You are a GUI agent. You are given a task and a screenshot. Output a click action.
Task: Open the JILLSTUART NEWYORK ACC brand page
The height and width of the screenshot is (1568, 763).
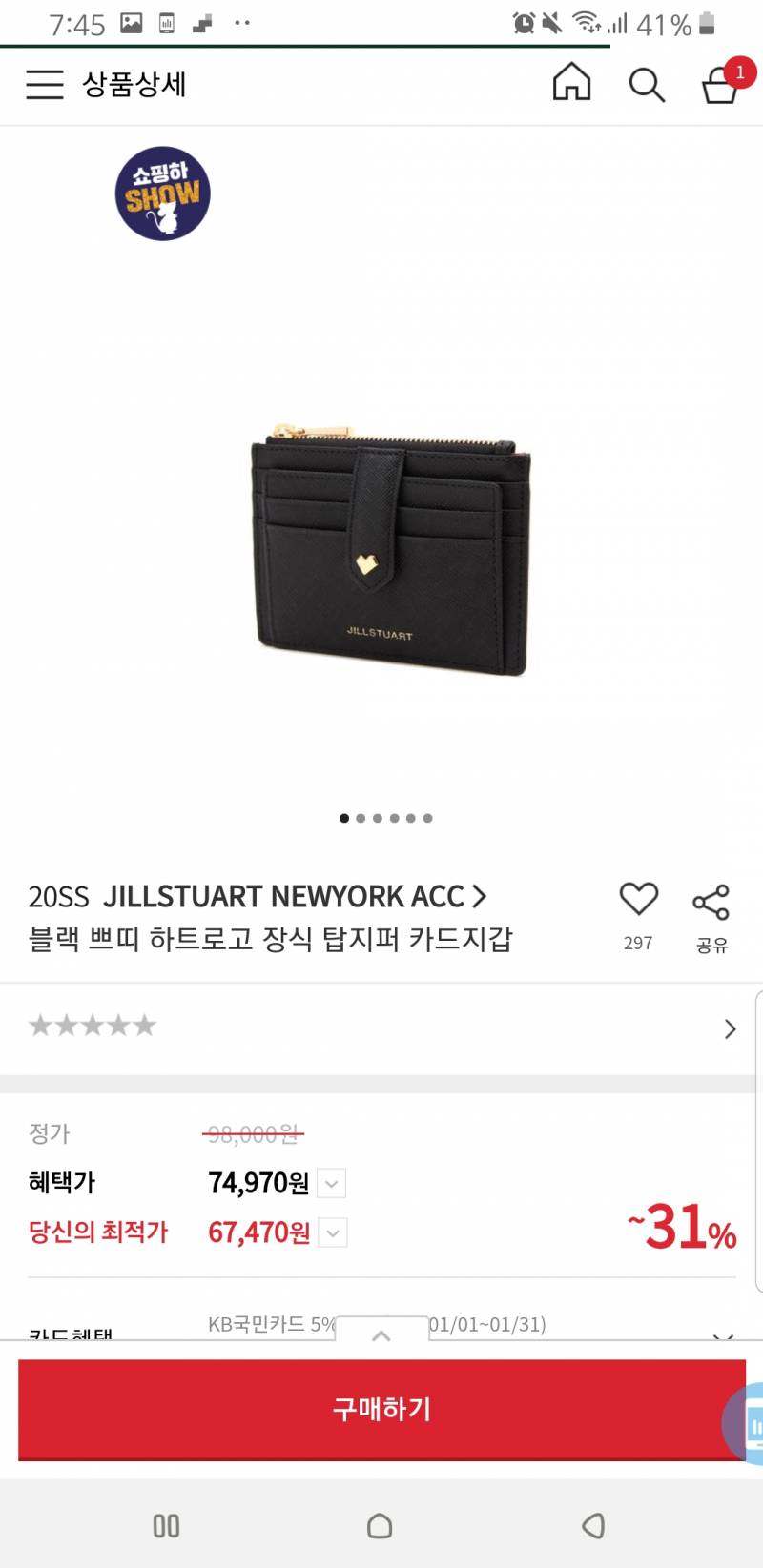(x=296, y=896)
